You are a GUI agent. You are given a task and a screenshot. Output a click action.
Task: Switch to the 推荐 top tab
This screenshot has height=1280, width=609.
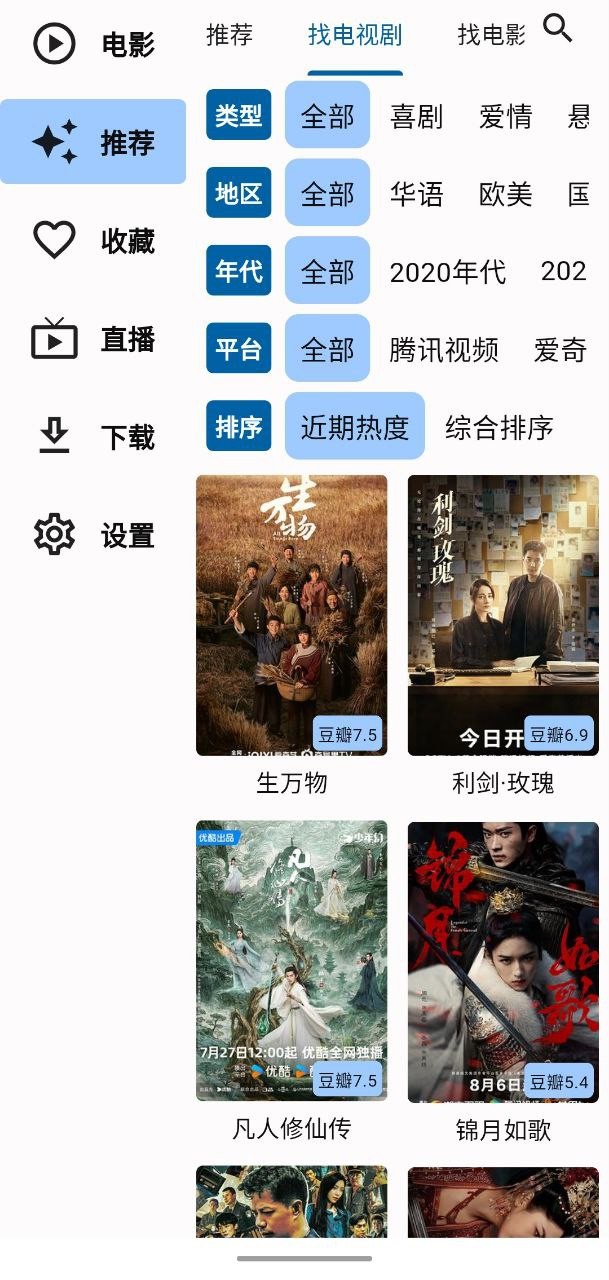pyautogui.click(x=229, y=36)
